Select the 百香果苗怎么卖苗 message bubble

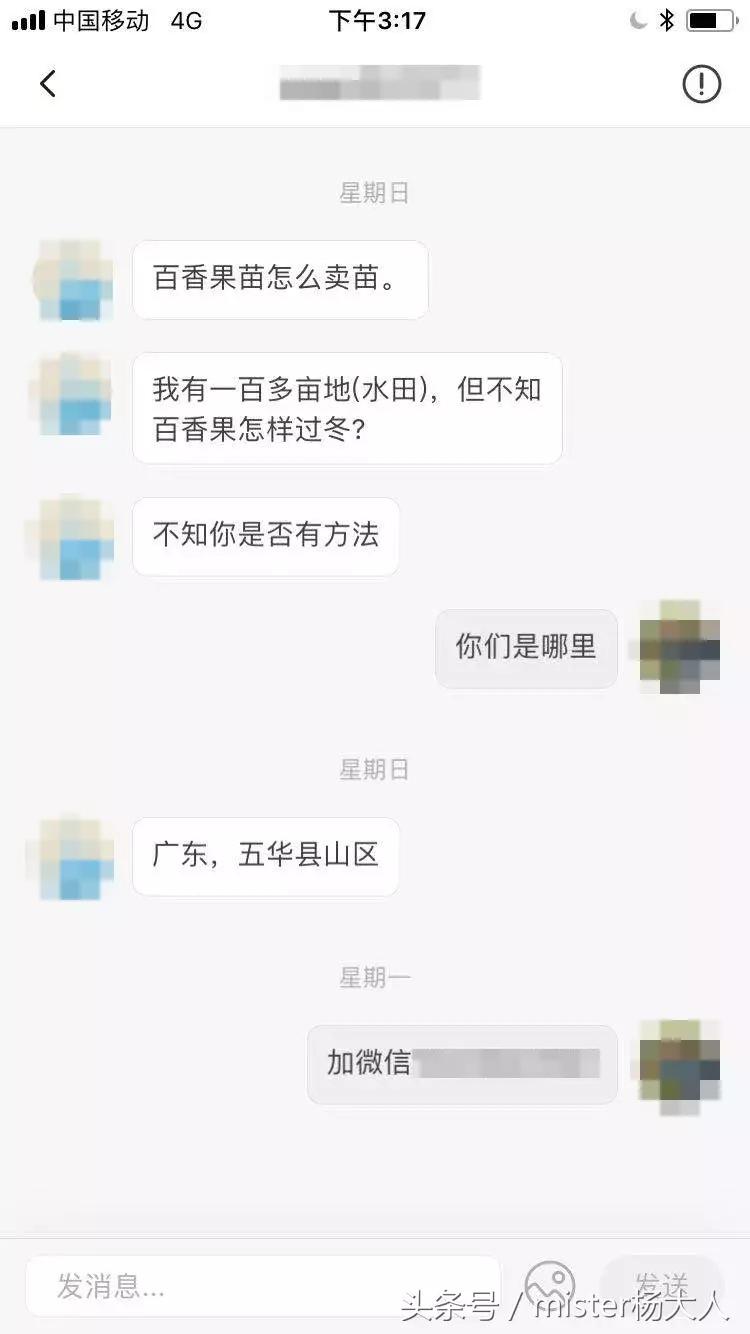coord(280,280)
